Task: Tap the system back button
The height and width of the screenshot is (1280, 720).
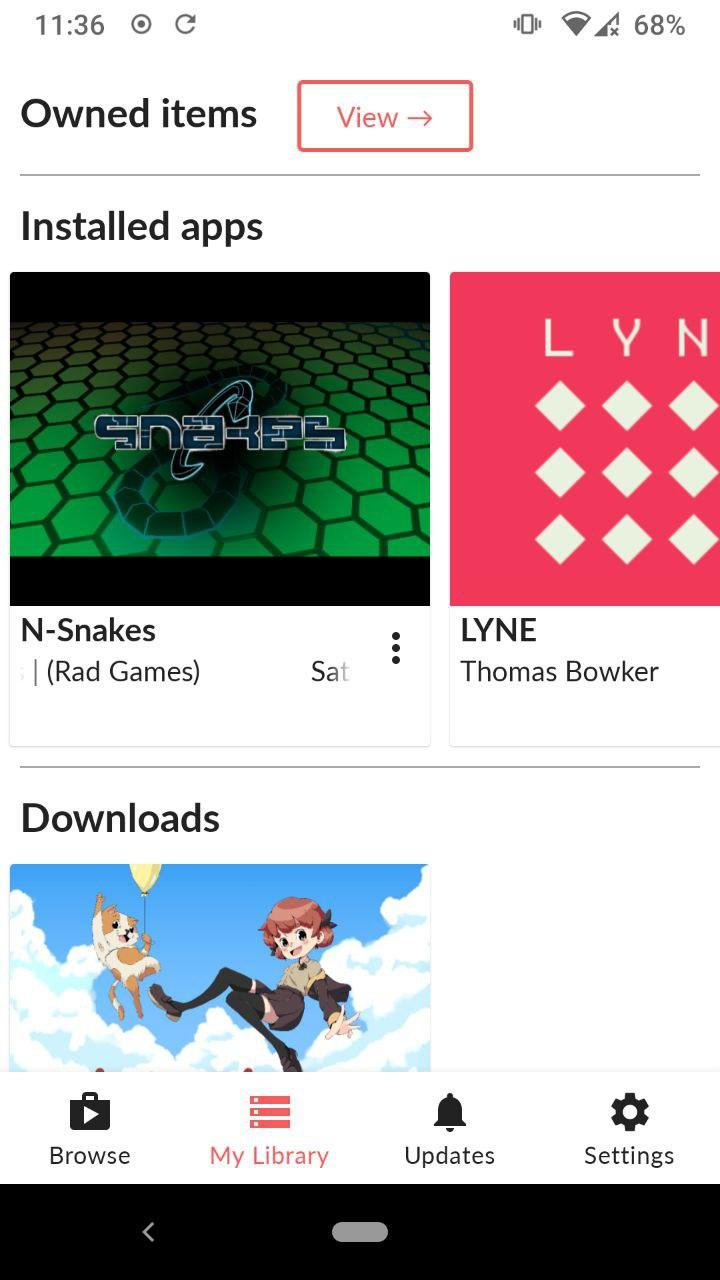Action: click(x=148, y=1232)
